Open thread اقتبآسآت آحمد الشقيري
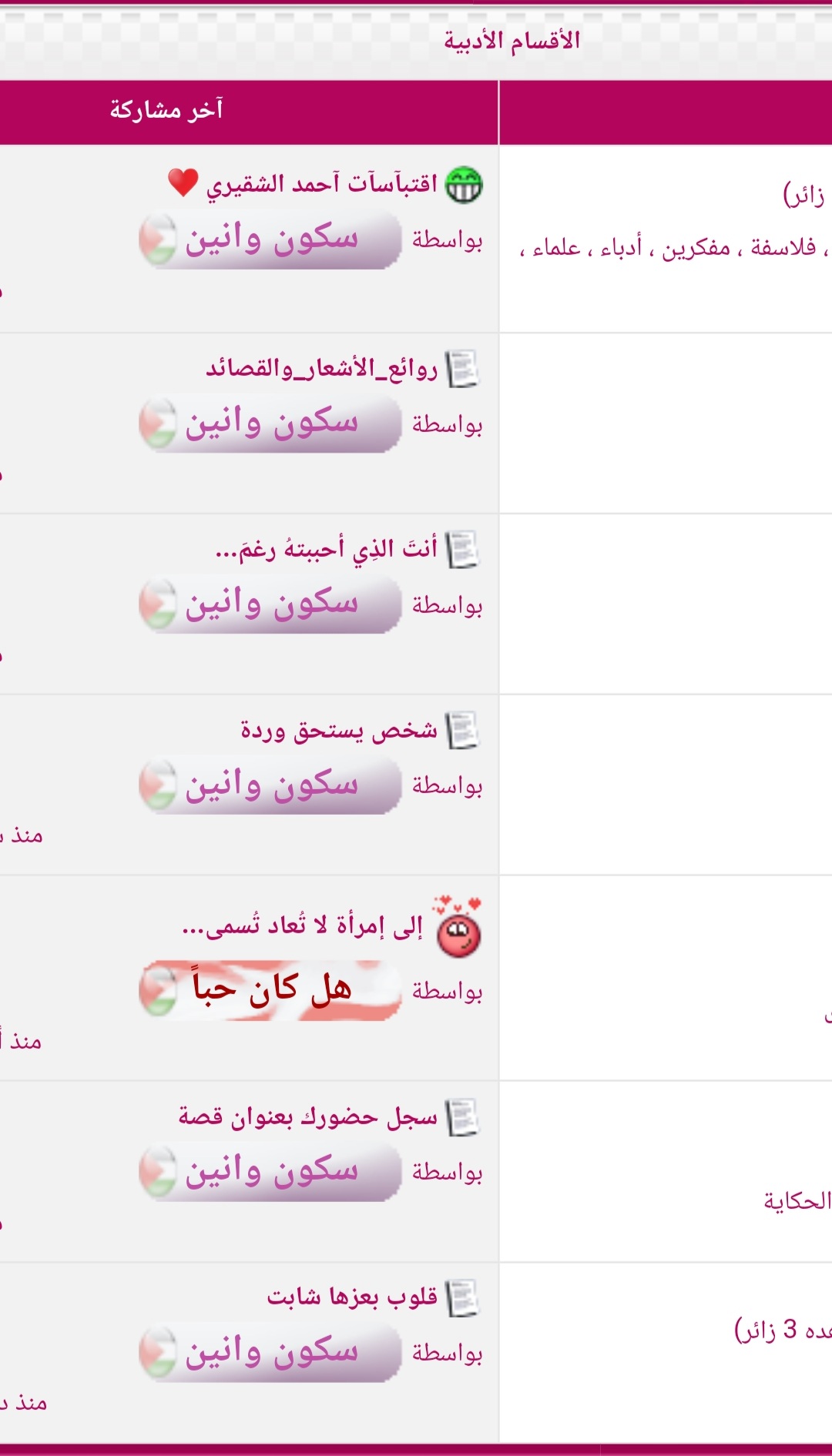The width and height of the screenshot is (832, 1456). click(322, 184)
